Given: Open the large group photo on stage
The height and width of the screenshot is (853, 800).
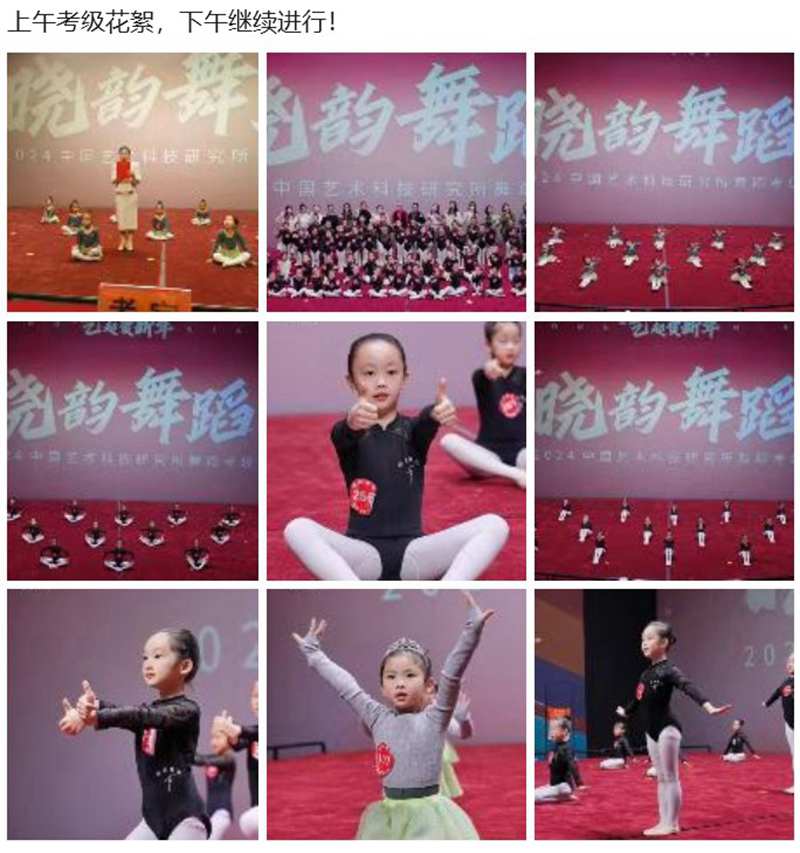Looking at the screenshot, I should click(396, 182).
